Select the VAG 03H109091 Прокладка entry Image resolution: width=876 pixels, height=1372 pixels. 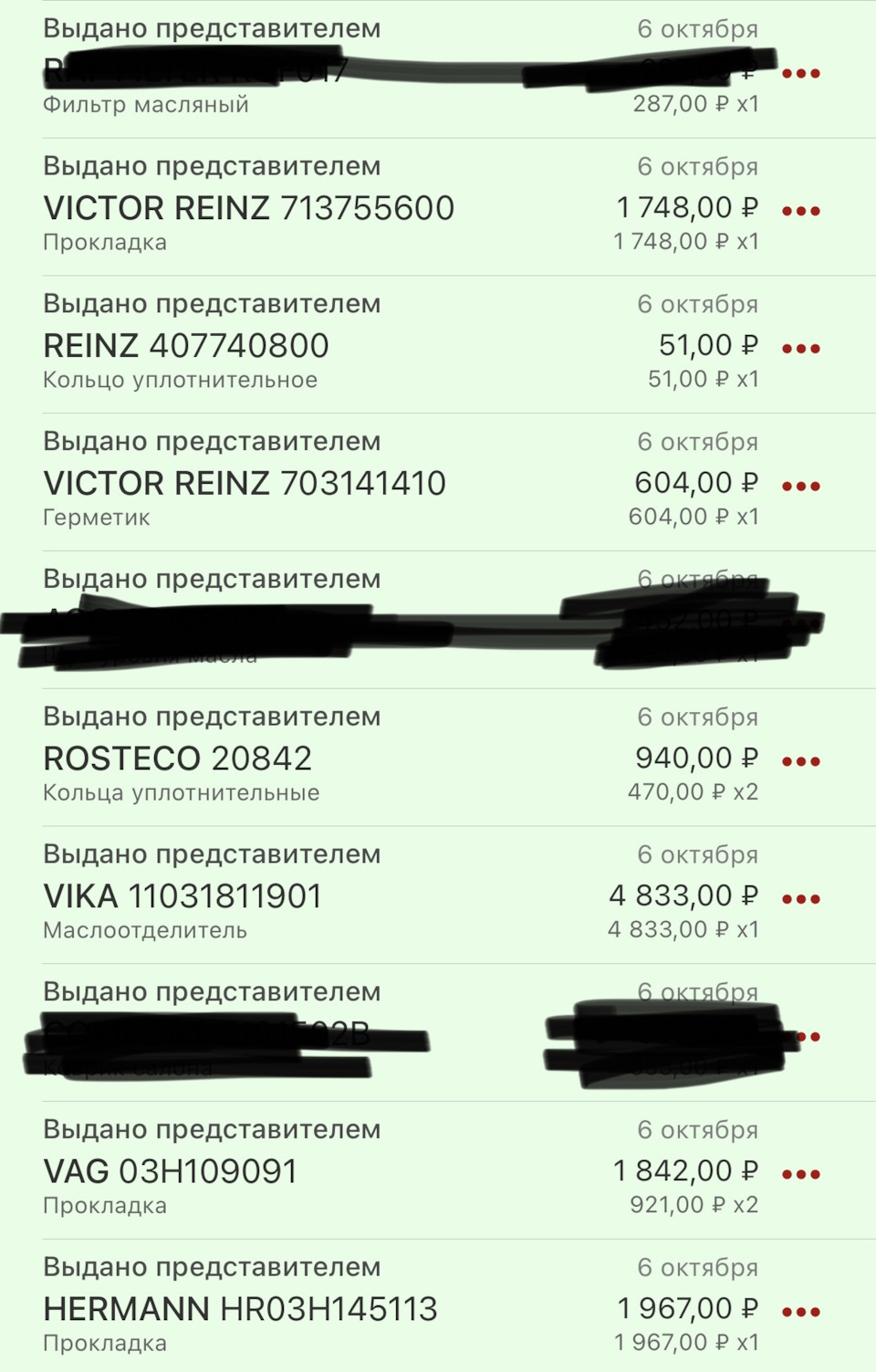pos(170,1172)
